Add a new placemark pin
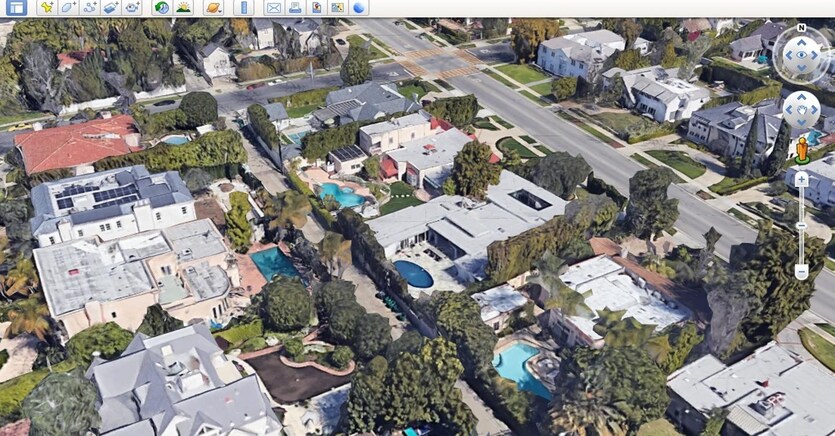Image resolution: width=835 pixels, height=436 pixels. tap(46, 7)
